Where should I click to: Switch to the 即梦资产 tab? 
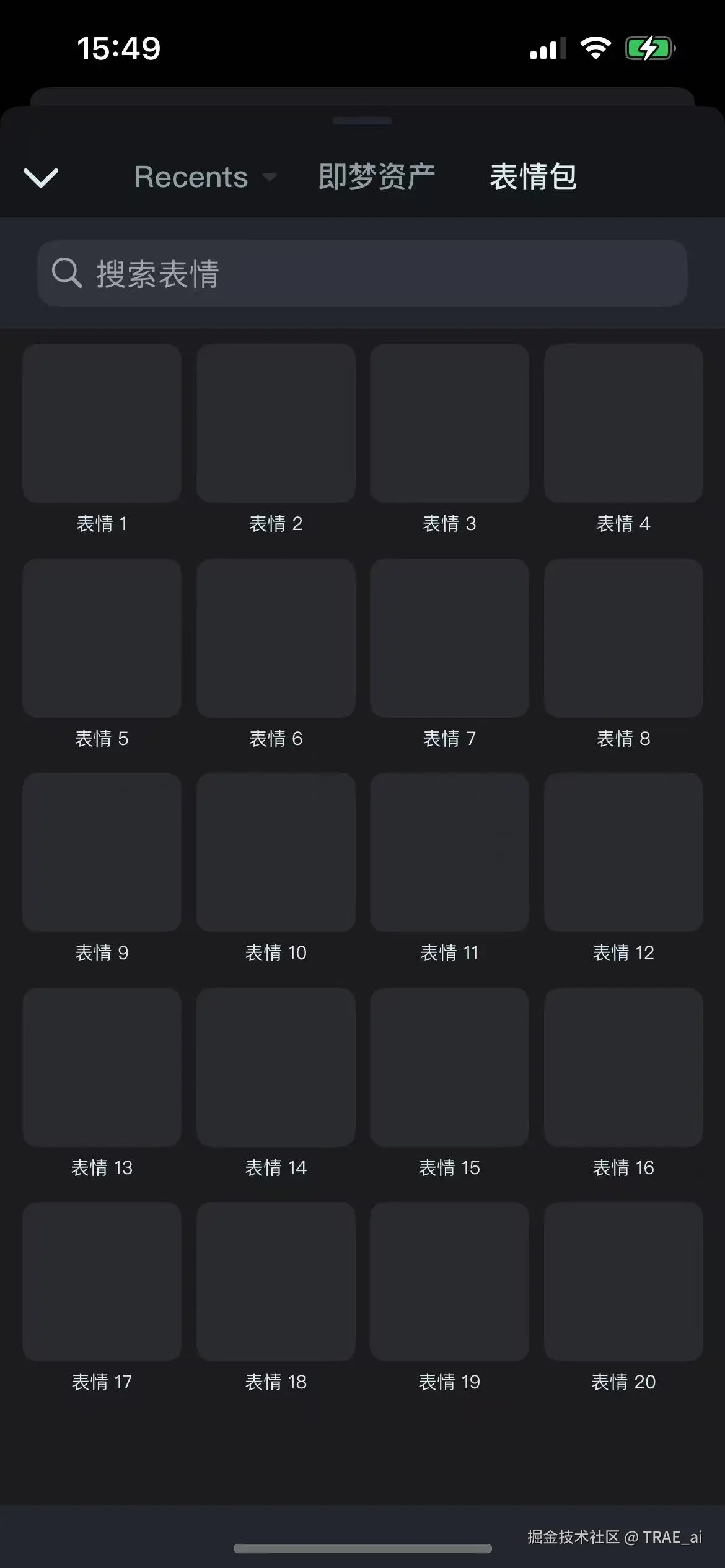(x=377, y=177)
